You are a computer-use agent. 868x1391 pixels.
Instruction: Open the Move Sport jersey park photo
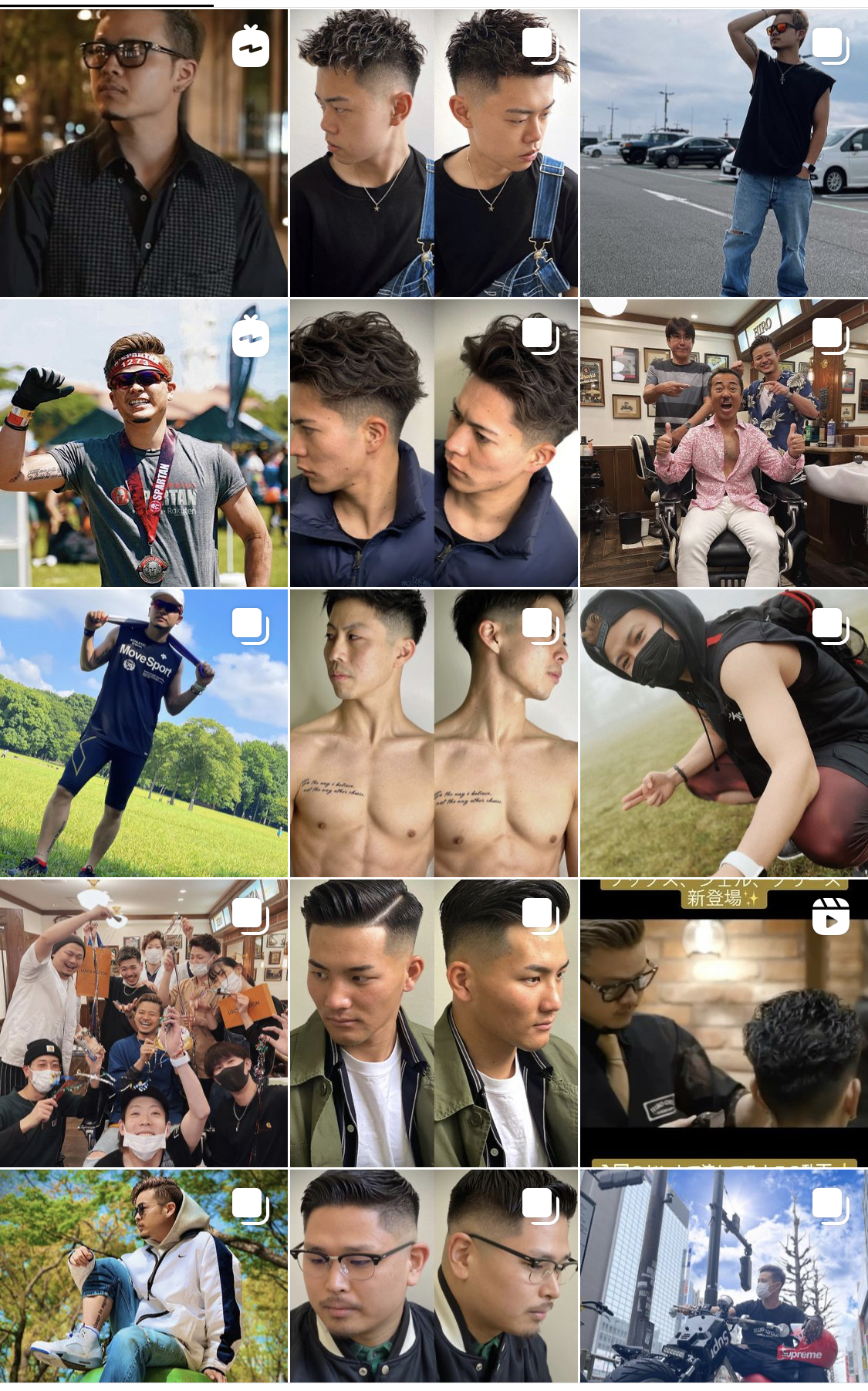tap(144, 733)
